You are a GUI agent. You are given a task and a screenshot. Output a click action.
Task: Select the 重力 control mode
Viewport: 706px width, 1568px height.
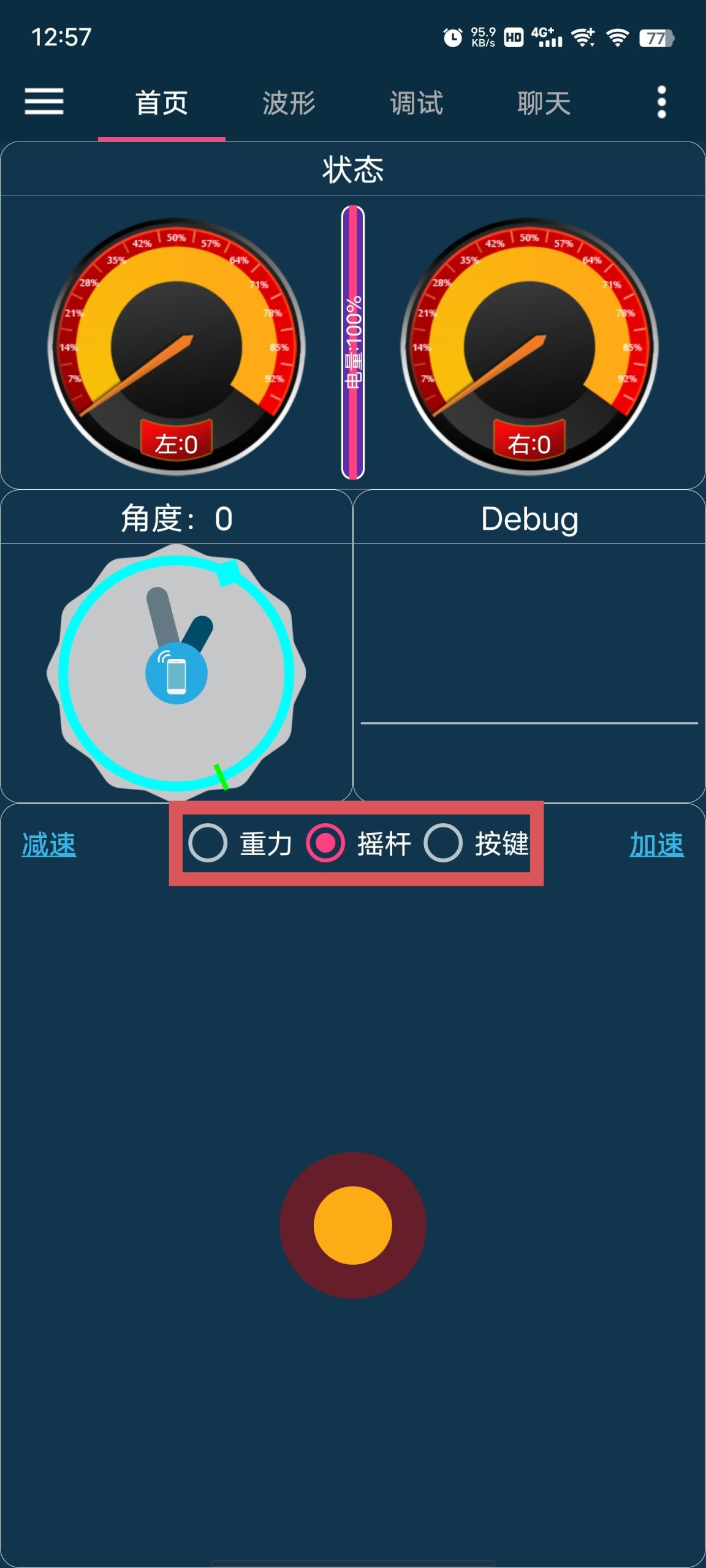240,843
